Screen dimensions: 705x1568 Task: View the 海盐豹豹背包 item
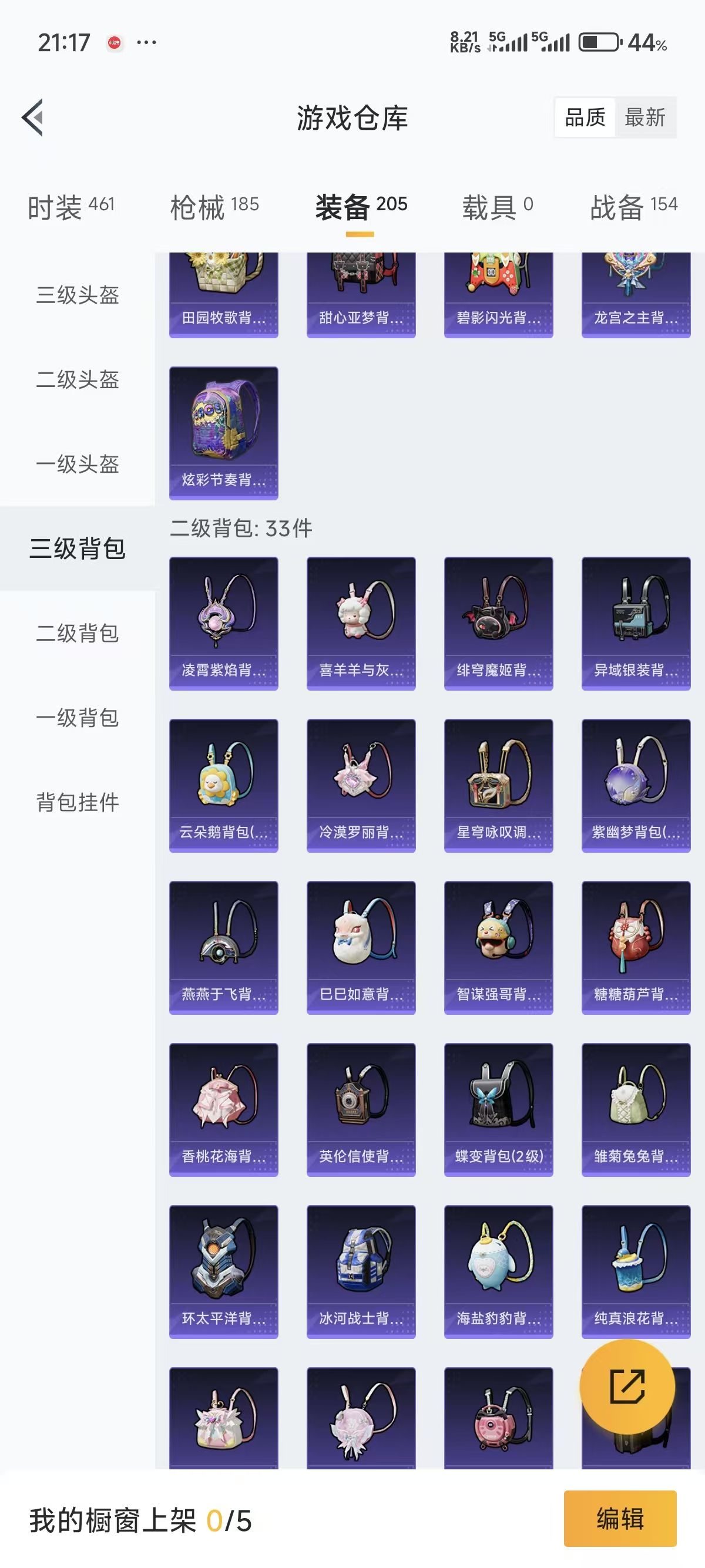click(499, 1271)
